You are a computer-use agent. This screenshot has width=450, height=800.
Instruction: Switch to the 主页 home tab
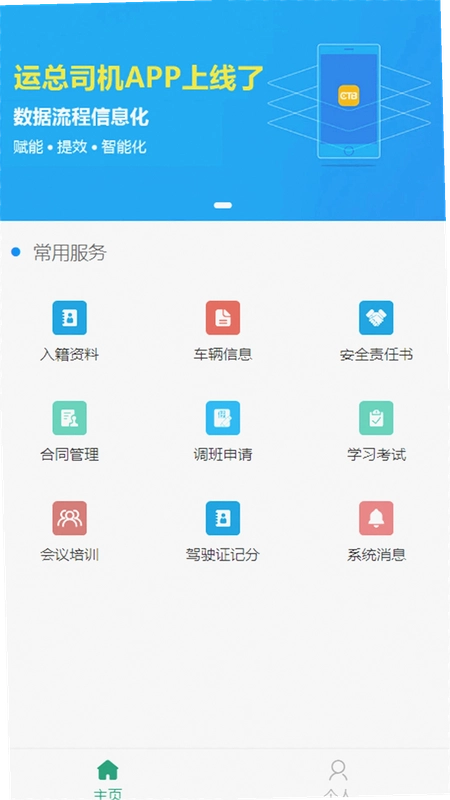coord(108,778)
